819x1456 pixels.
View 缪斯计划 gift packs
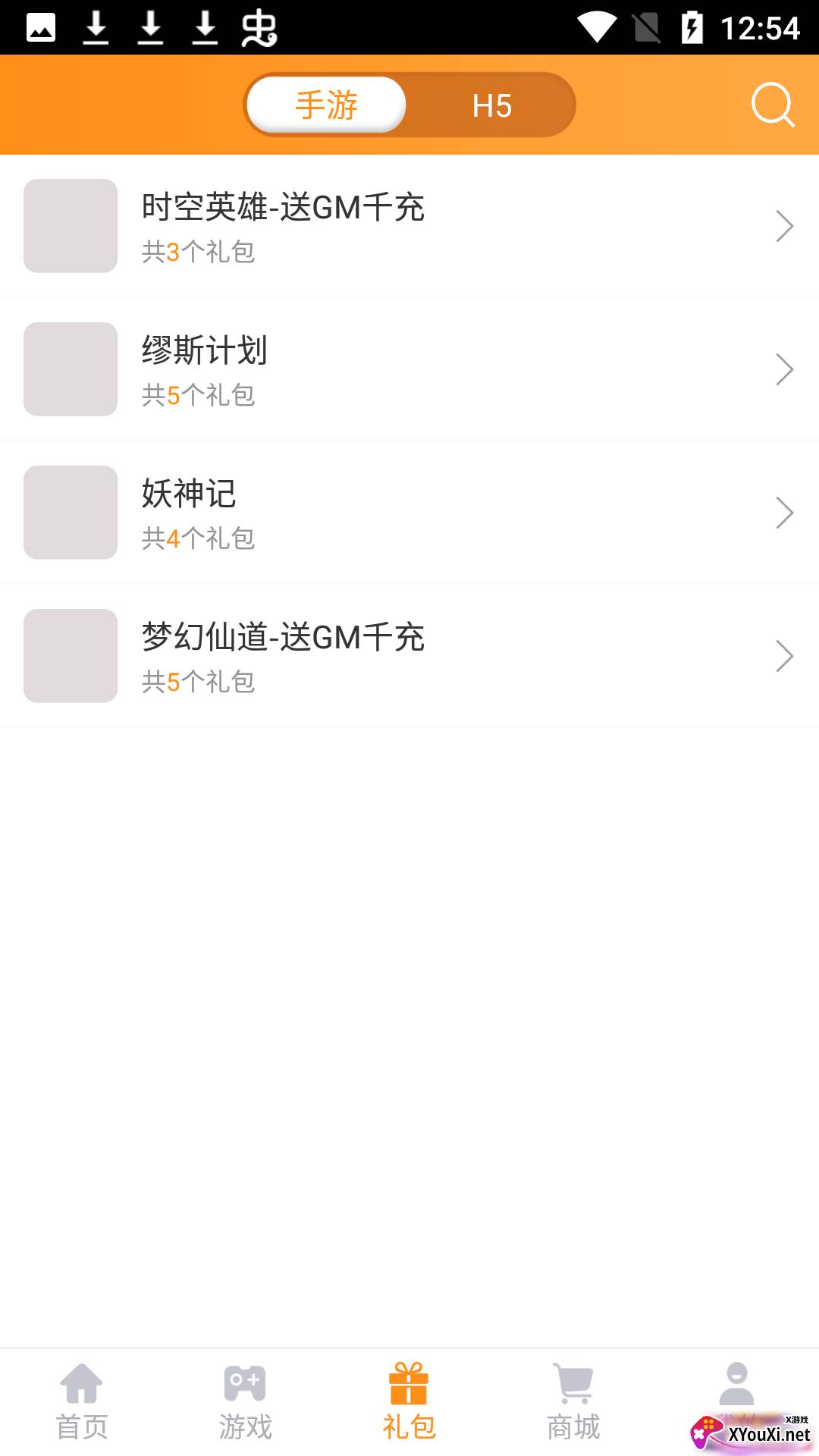tap(409, 369)
